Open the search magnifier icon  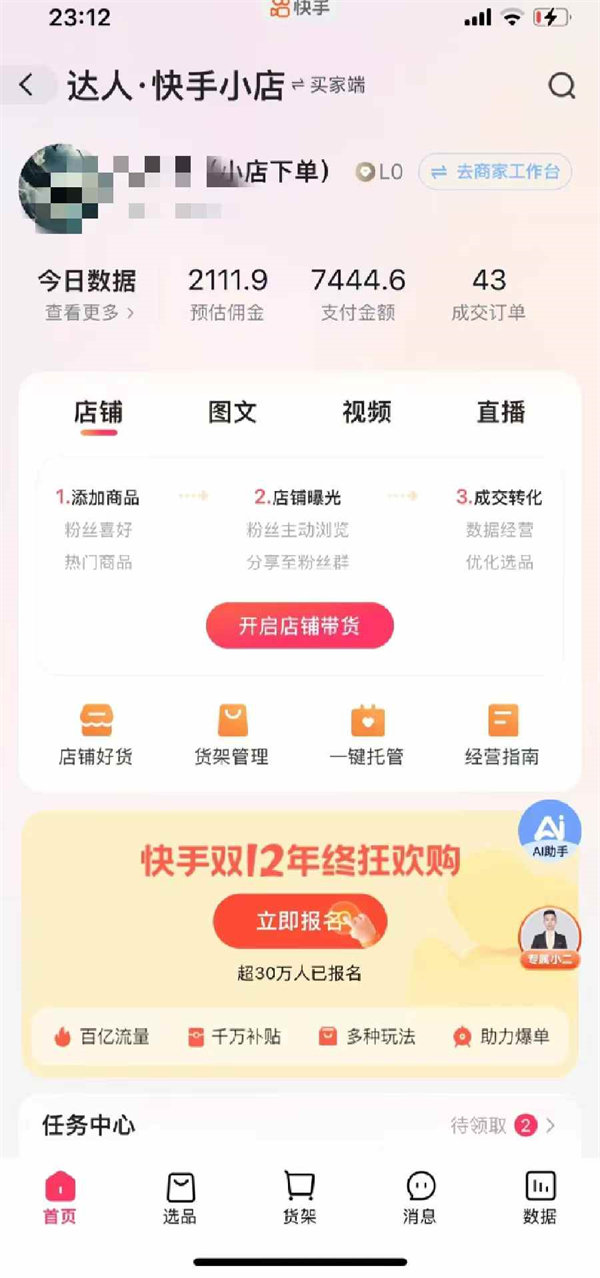click(562, 86)
